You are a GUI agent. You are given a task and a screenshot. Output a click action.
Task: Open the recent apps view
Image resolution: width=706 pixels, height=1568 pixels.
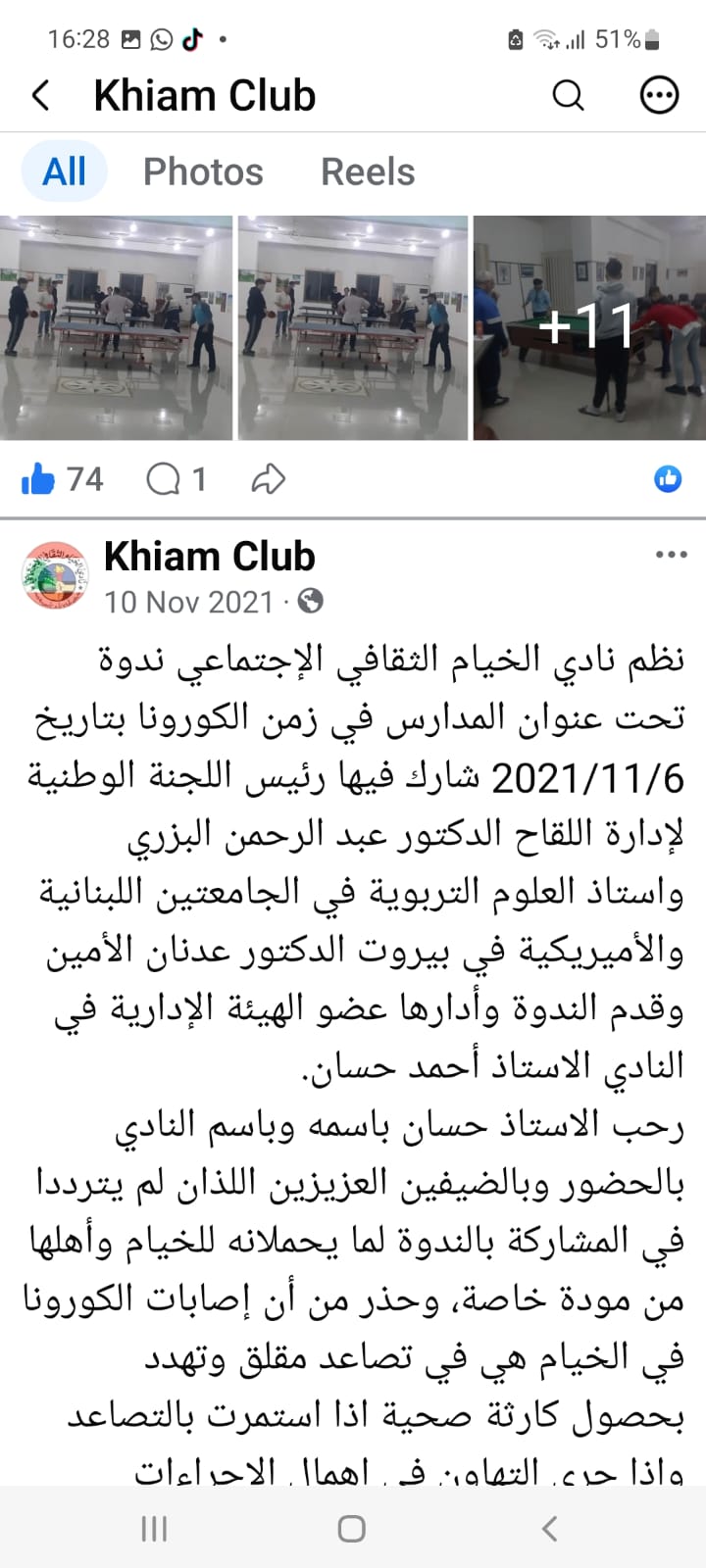pos(154,1528)
